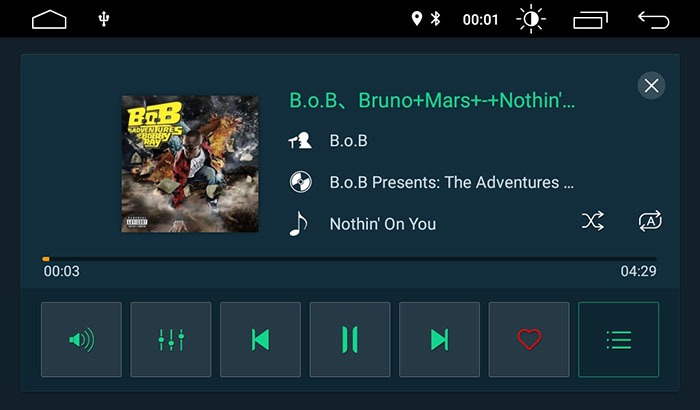
Task: Open the volume control
Action: 81,339
